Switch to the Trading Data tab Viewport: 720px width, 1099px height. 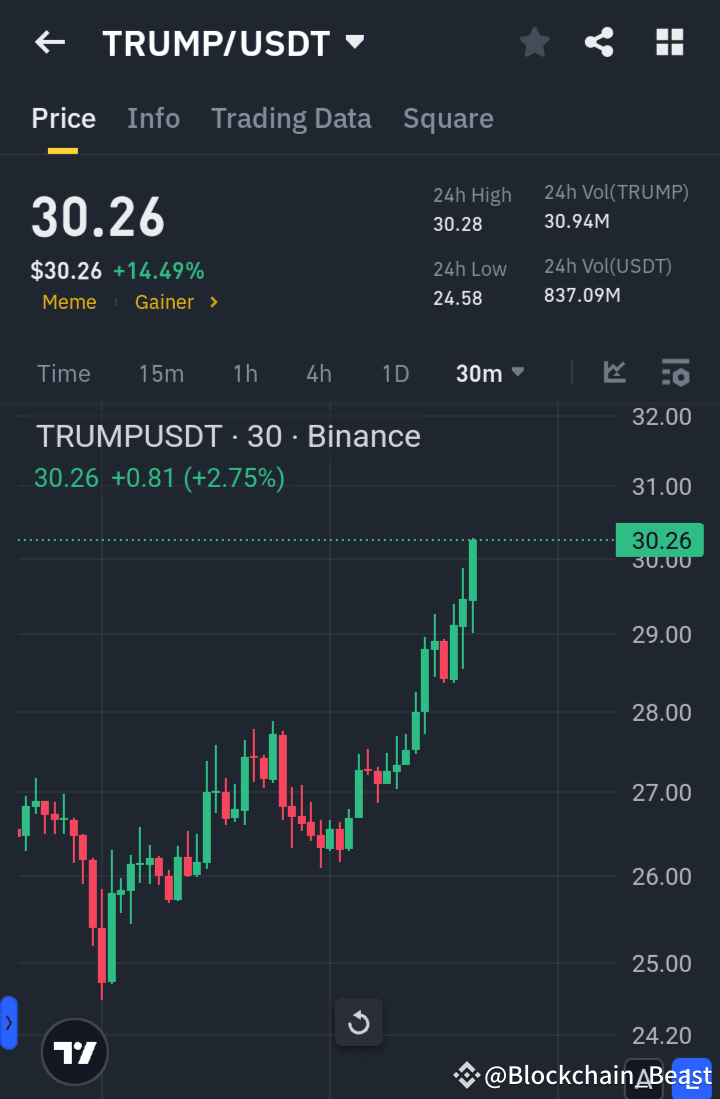(291, 118)
